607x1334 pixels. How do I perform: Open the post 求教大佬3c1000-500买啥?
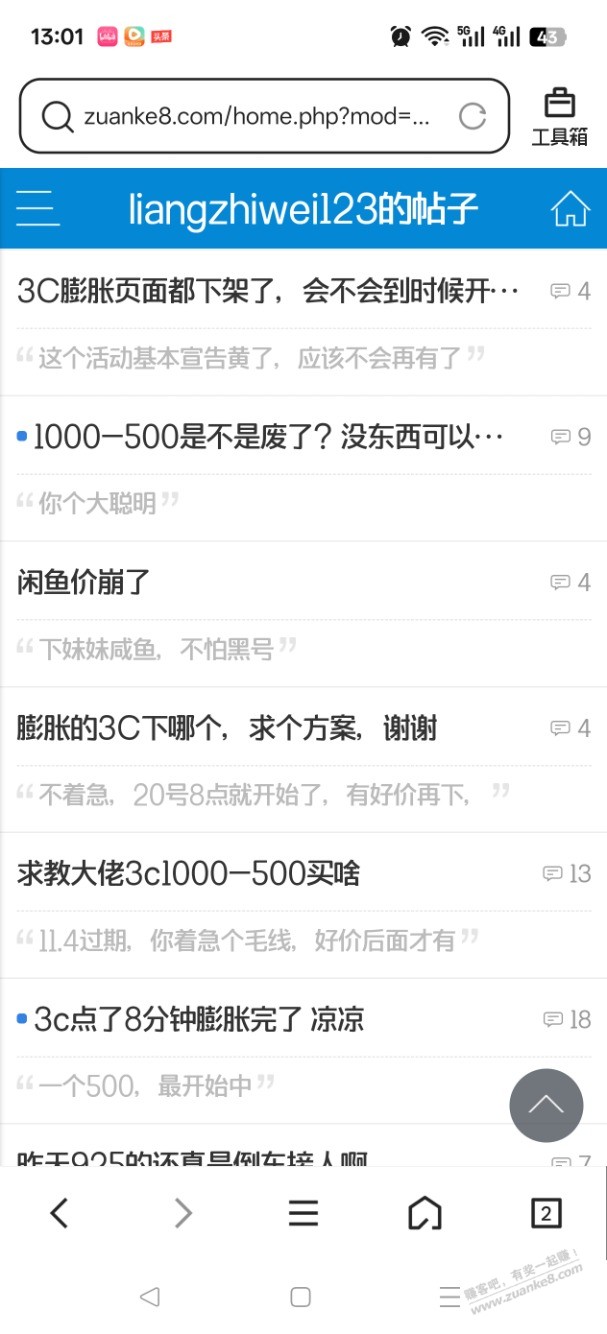click(189, 874)
